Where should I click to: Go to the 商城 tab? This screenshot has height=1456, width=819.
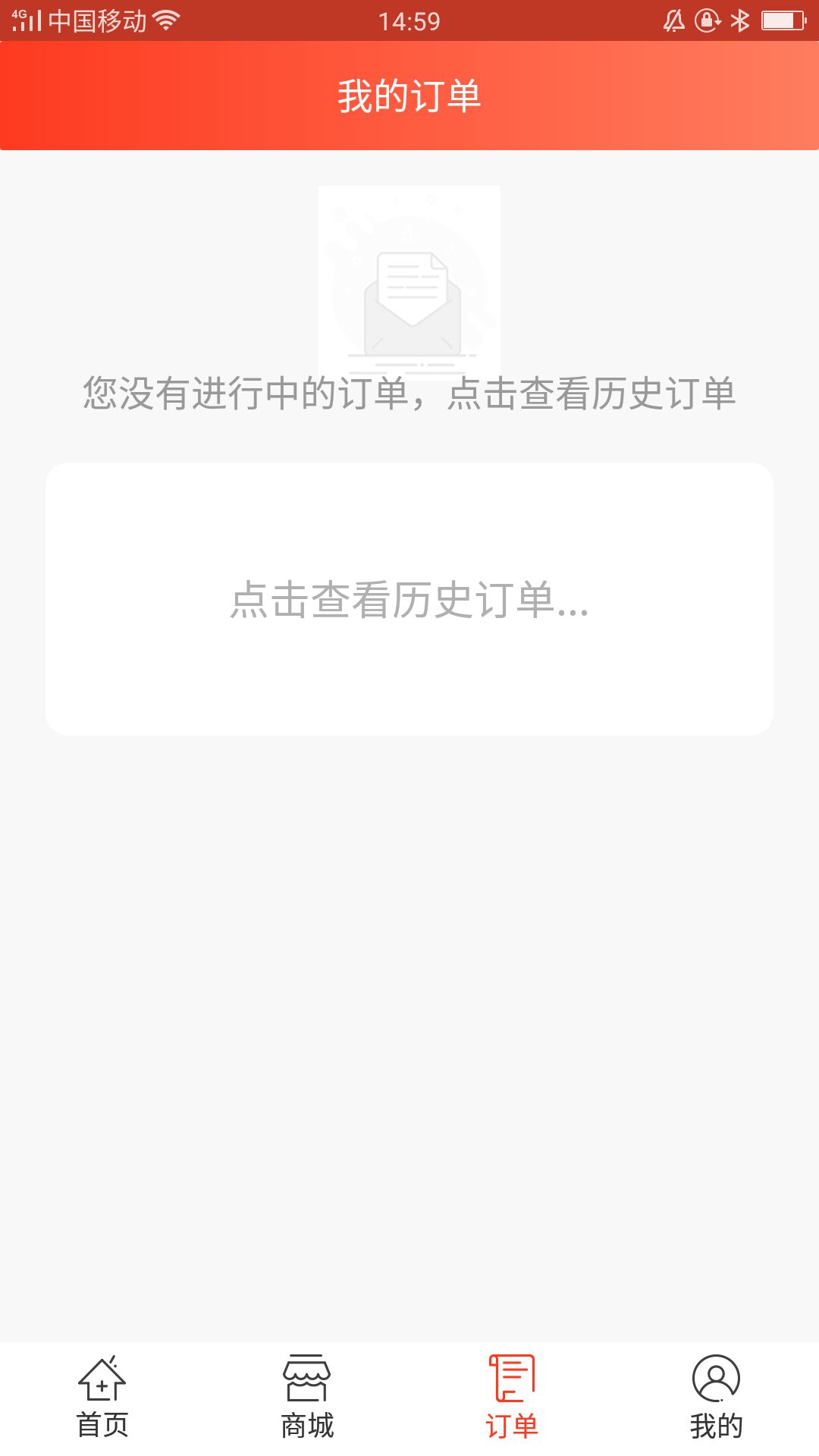(307, 1397)
